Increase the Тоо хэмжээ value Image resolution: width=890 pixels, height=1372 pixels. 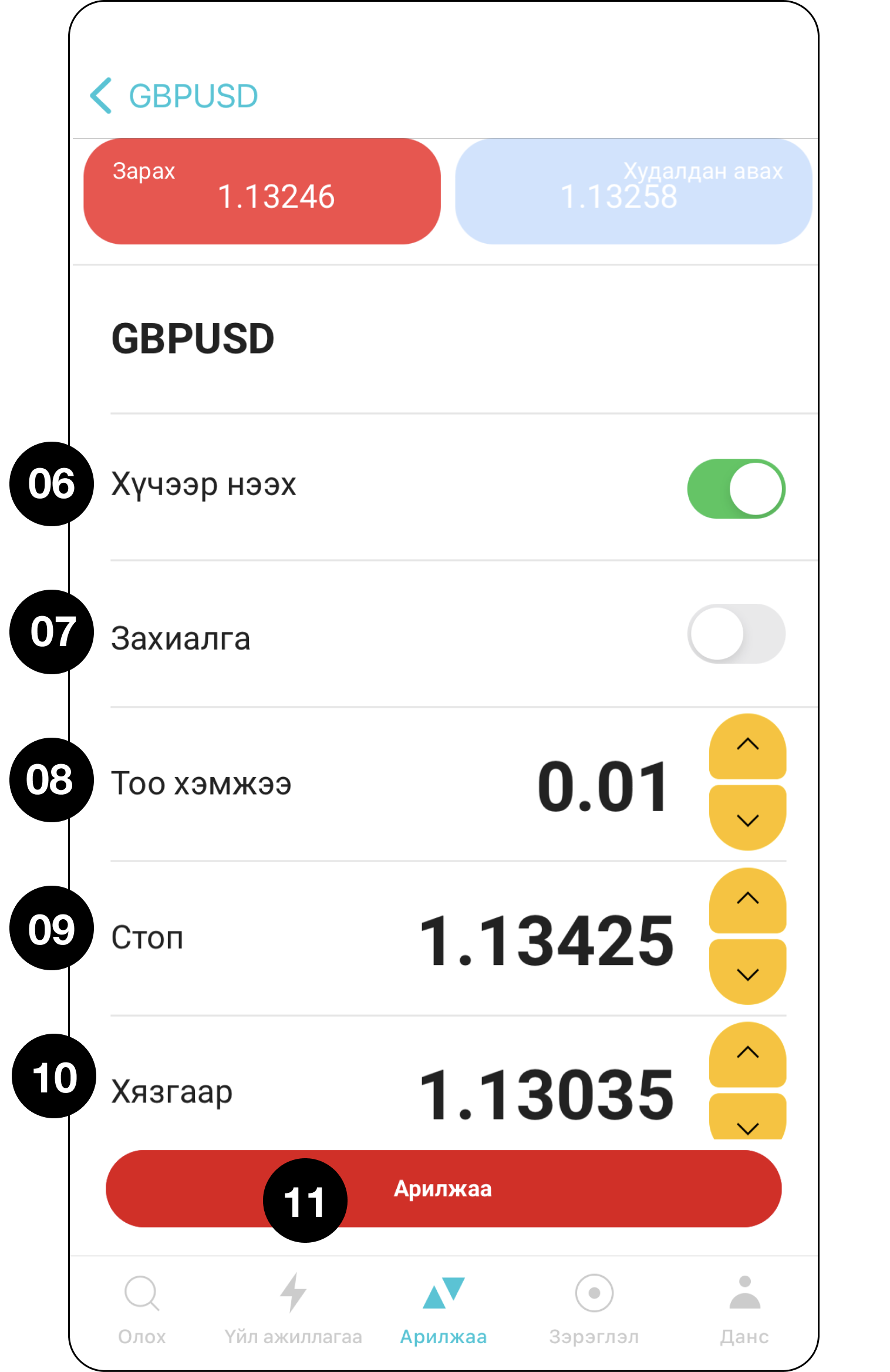pyautogui.click(x=747, y=746)
